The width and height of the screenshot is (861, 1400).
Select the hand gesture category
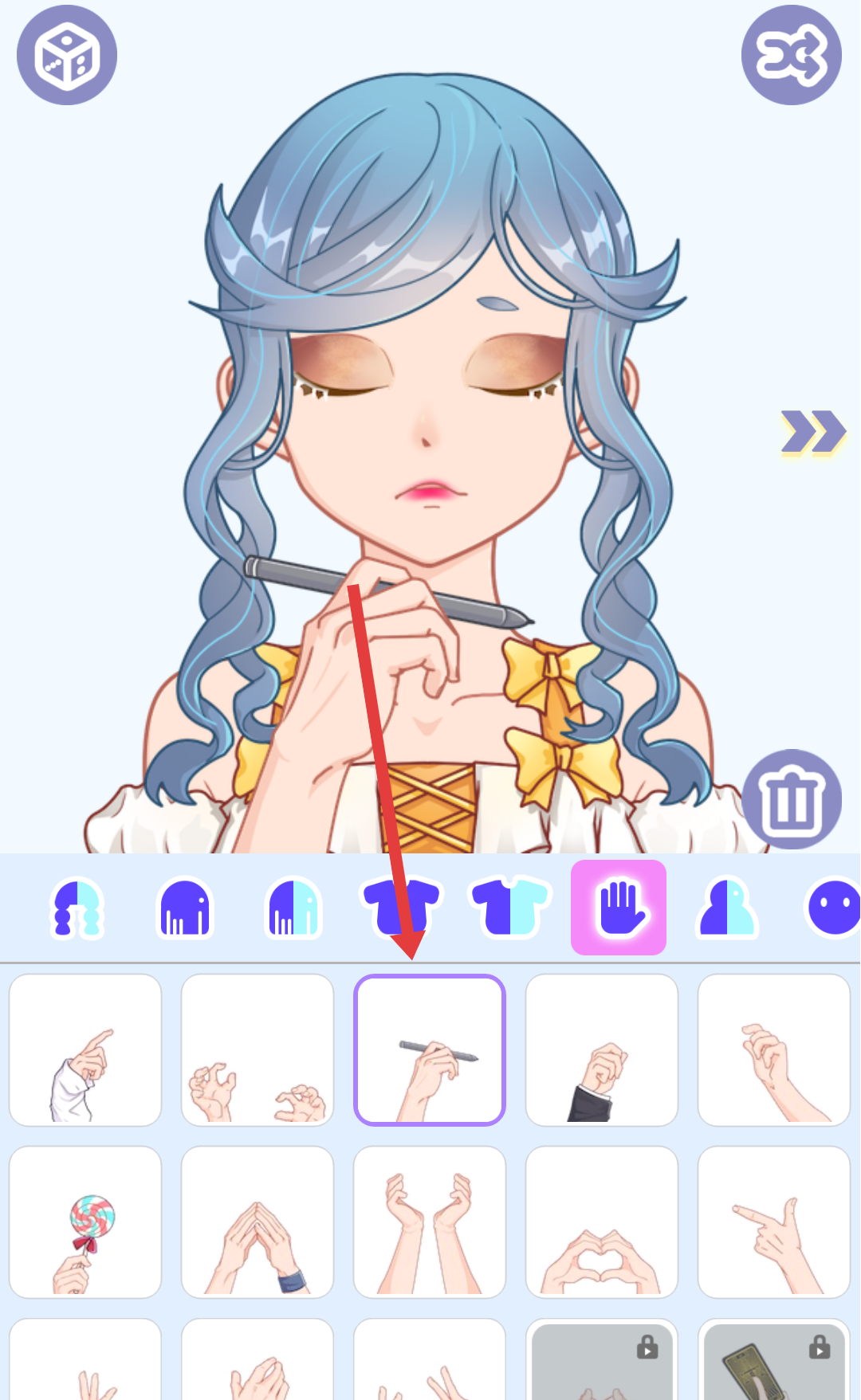point(619,908)
